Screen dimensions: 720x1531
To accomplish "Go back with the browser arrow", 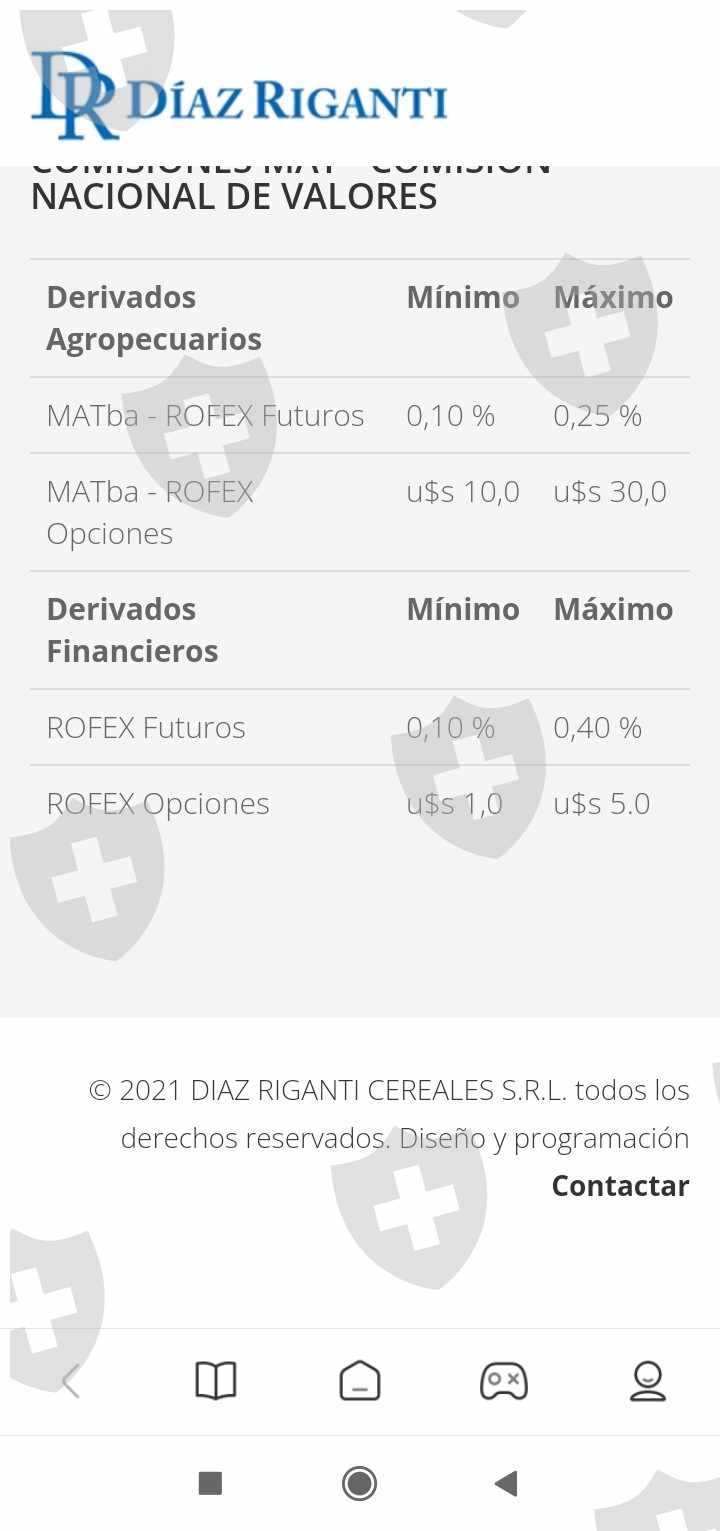I will (71, 1382).
